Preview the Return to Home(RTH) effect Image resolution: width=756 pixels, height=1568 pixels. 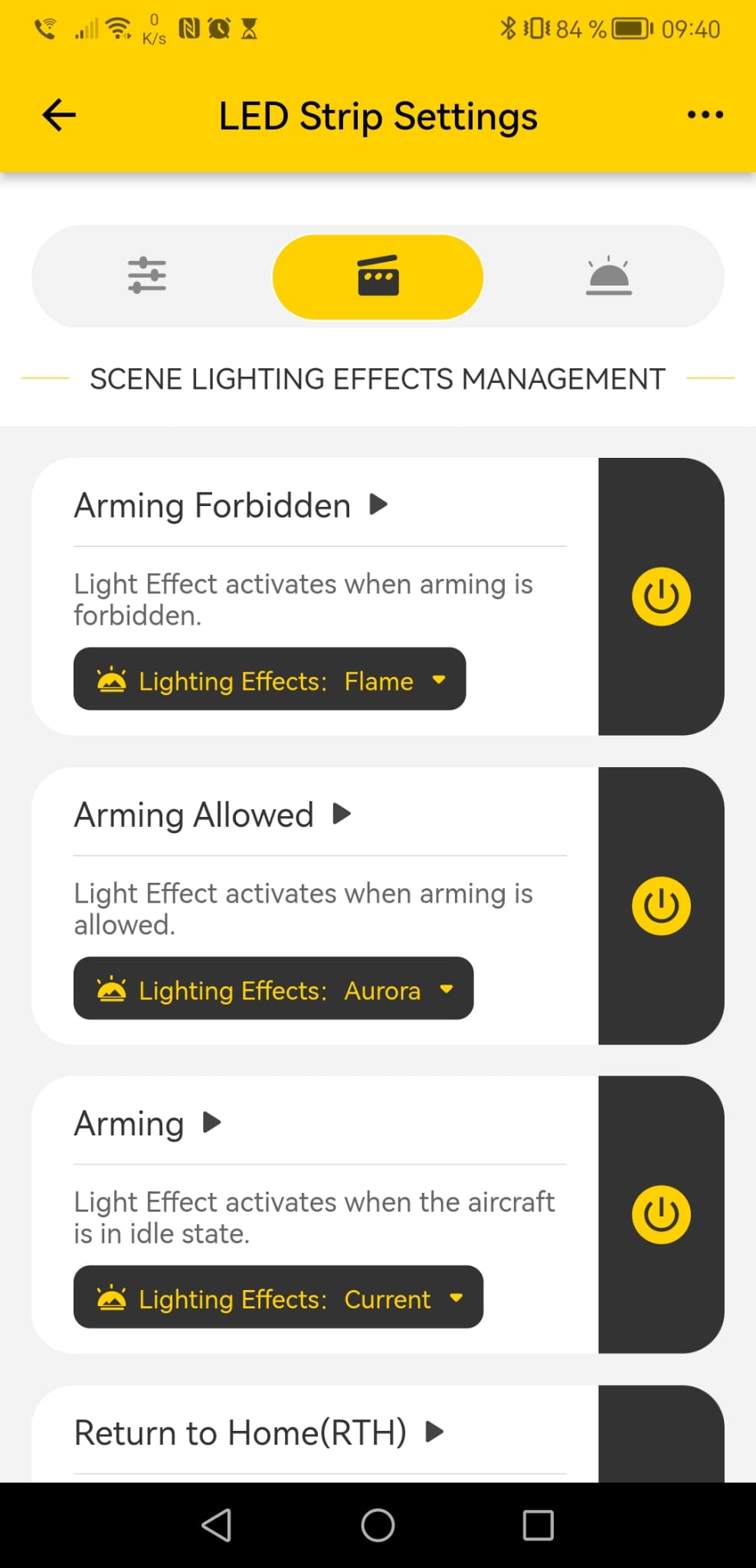(434, 1432)
